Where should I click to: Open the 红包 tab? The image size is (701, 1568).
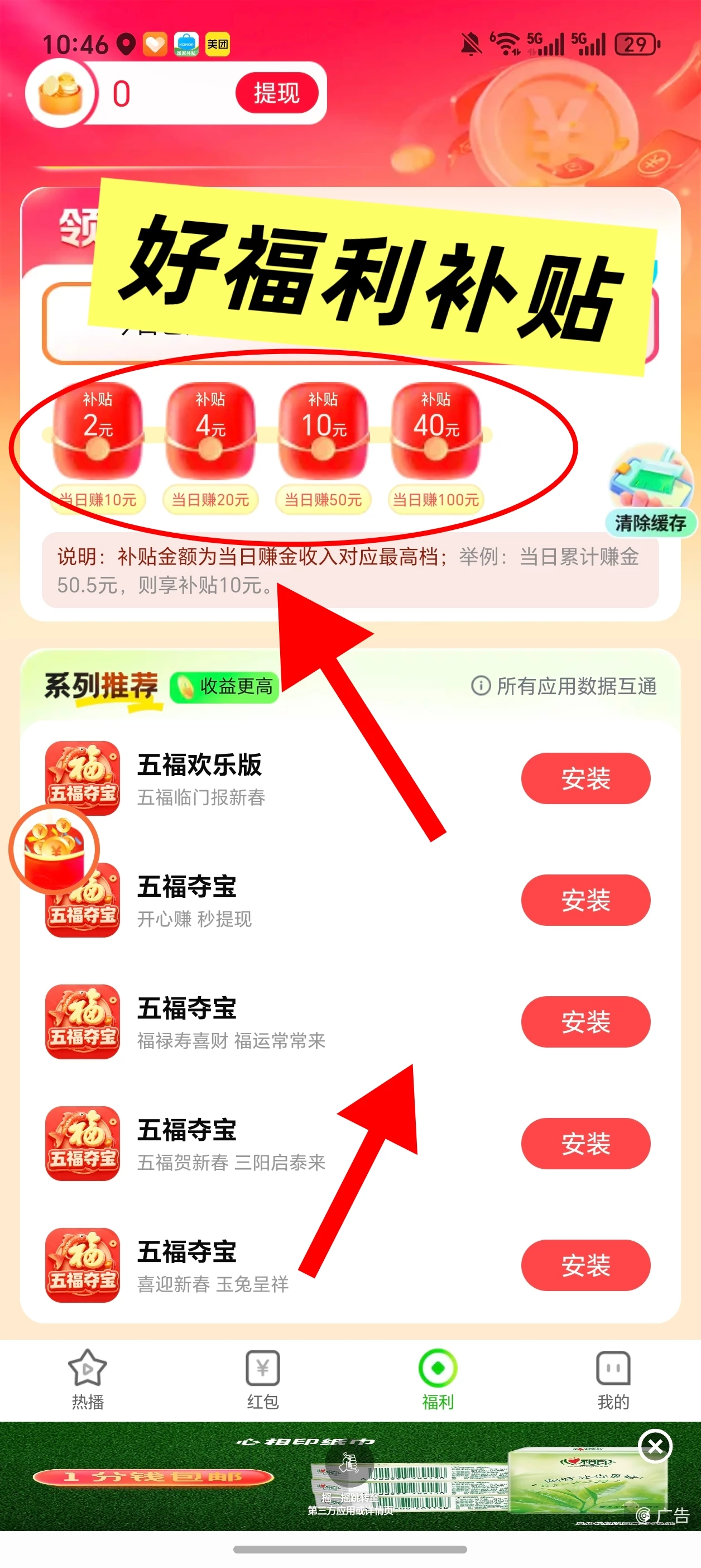[262, 1380]
